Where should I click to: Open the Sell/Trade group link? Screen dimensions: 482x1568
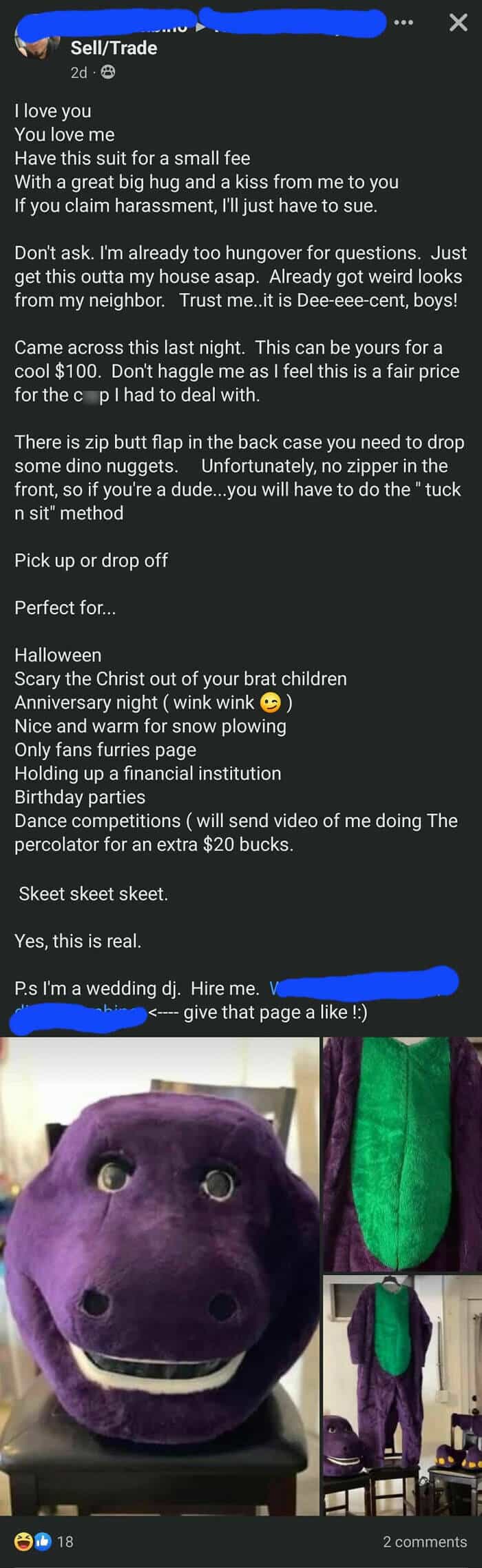(x=114, y=48)
